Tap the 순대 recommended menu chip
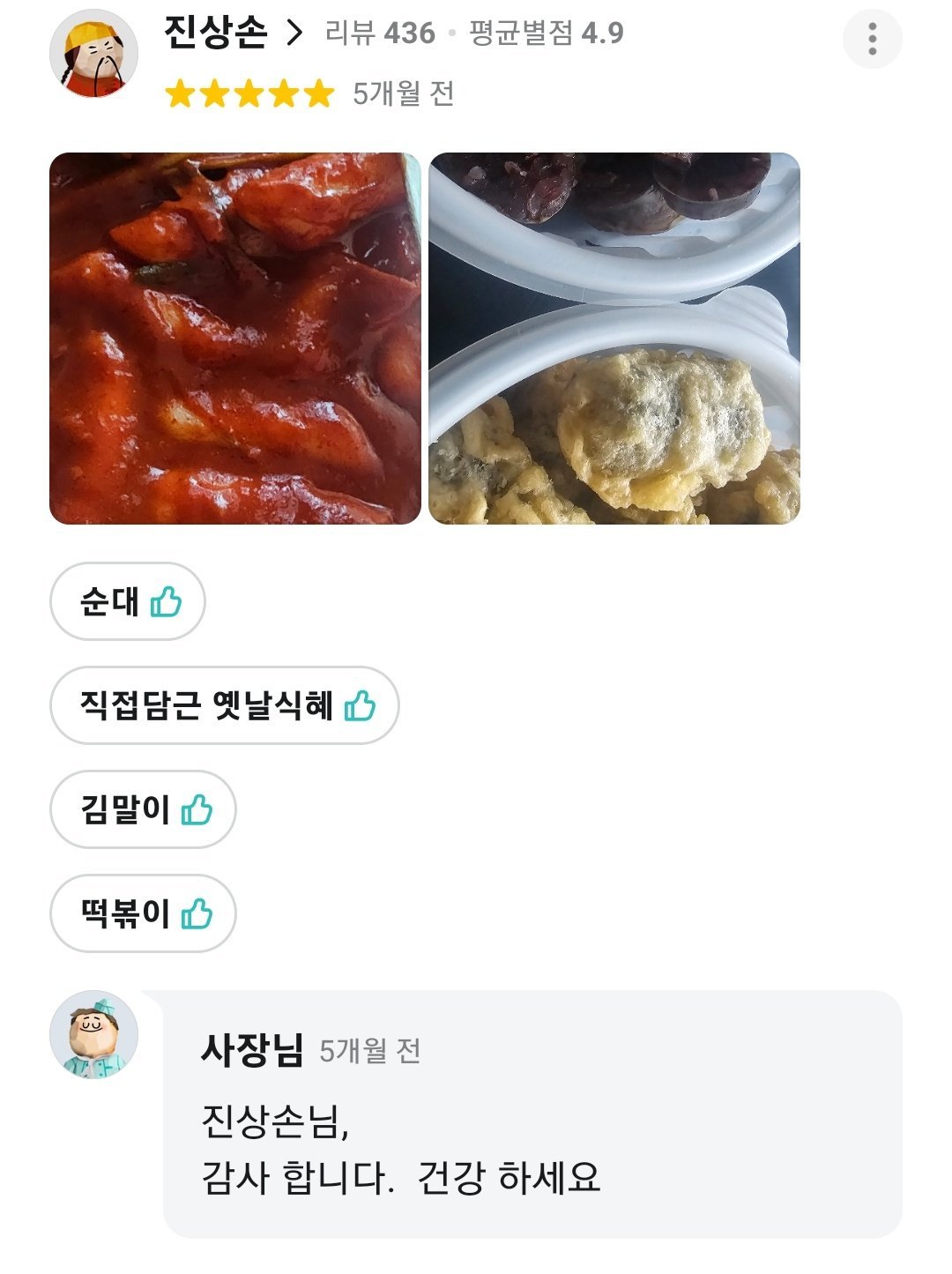Viewport: 952px width, 1274px height. (x=128, y=602)
